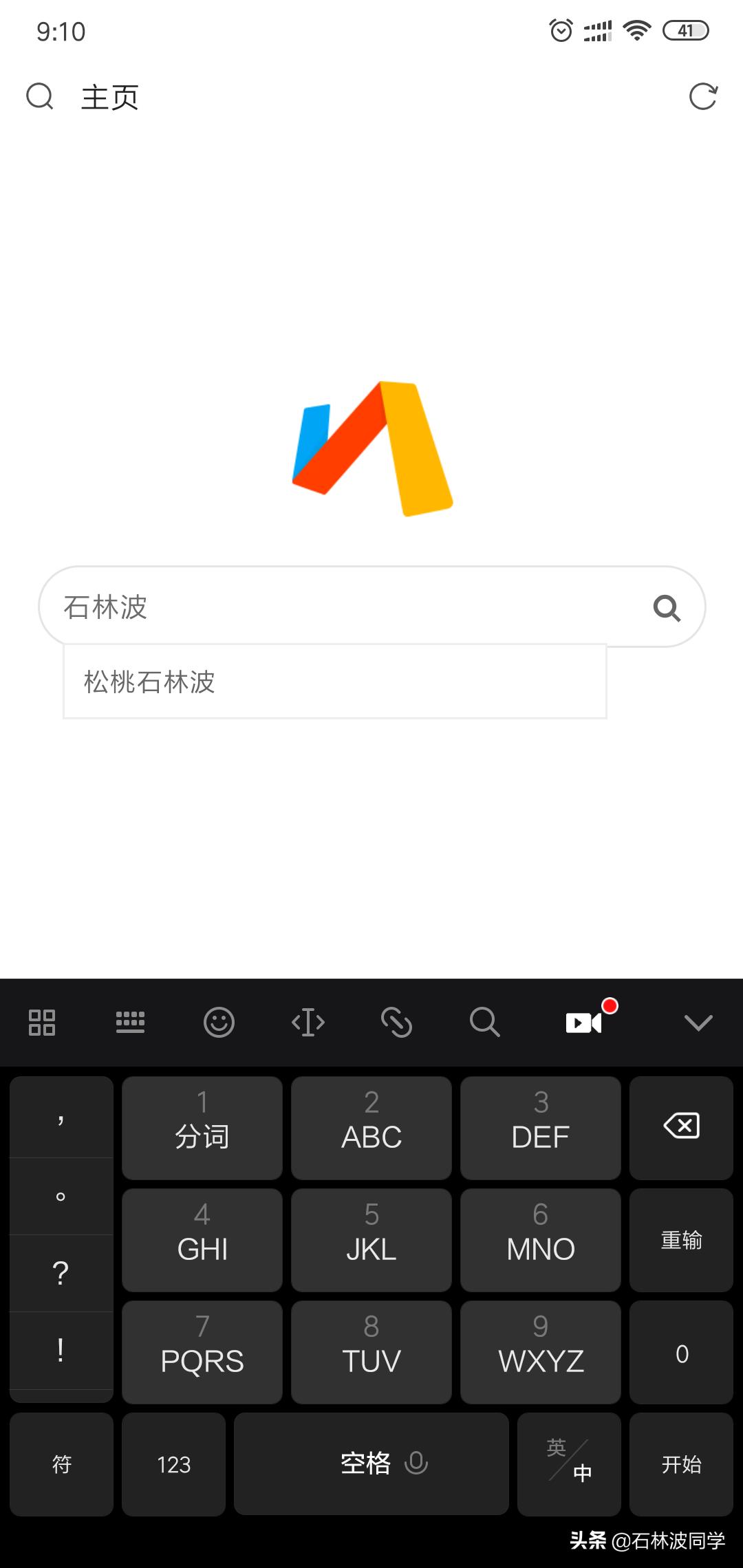Tap the search icon in keyboard toolbar
The image size is (743, 1568).
click(x=485, y=1023)
